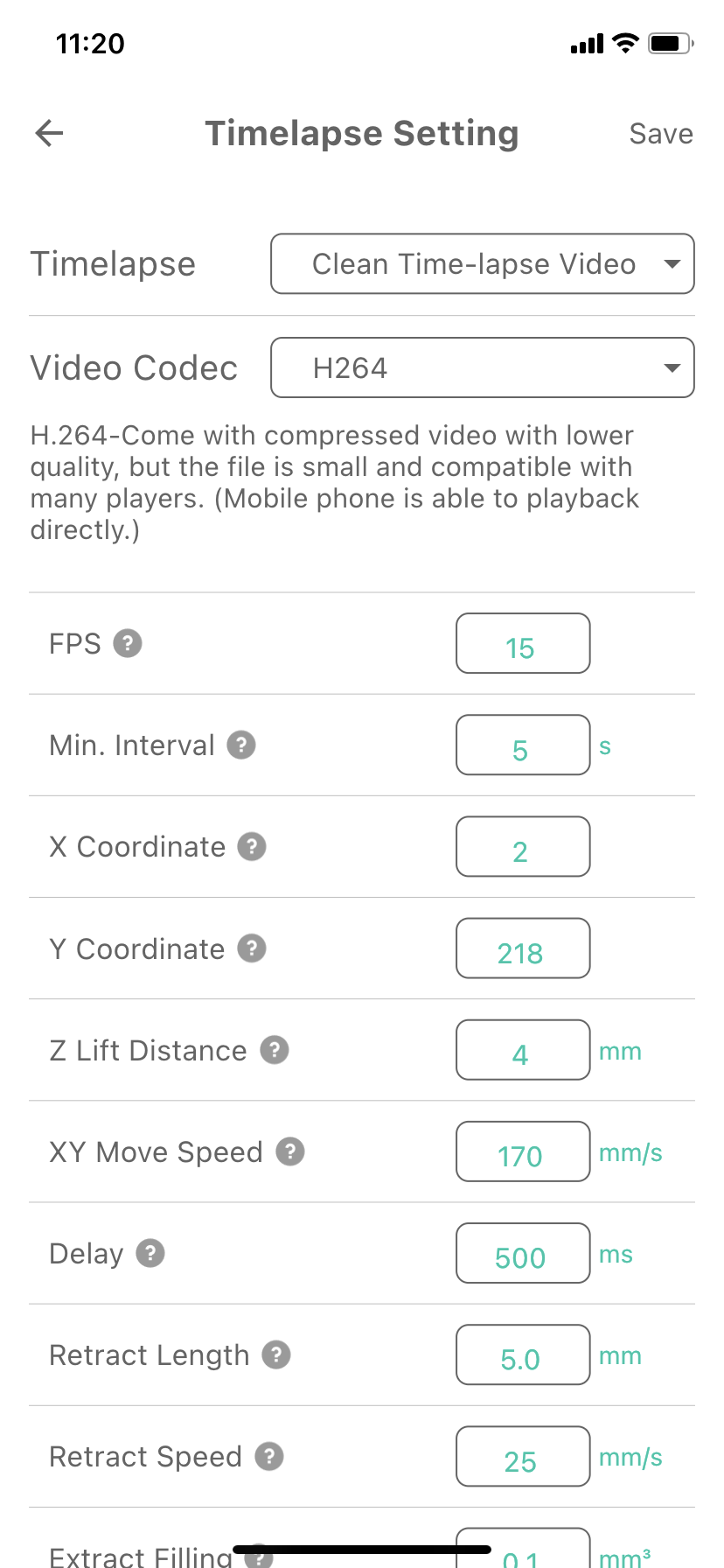Viewport: 724px width, 1568px height.
Task: Edit the X Coordinate field
Action: [x=523, y=847]
